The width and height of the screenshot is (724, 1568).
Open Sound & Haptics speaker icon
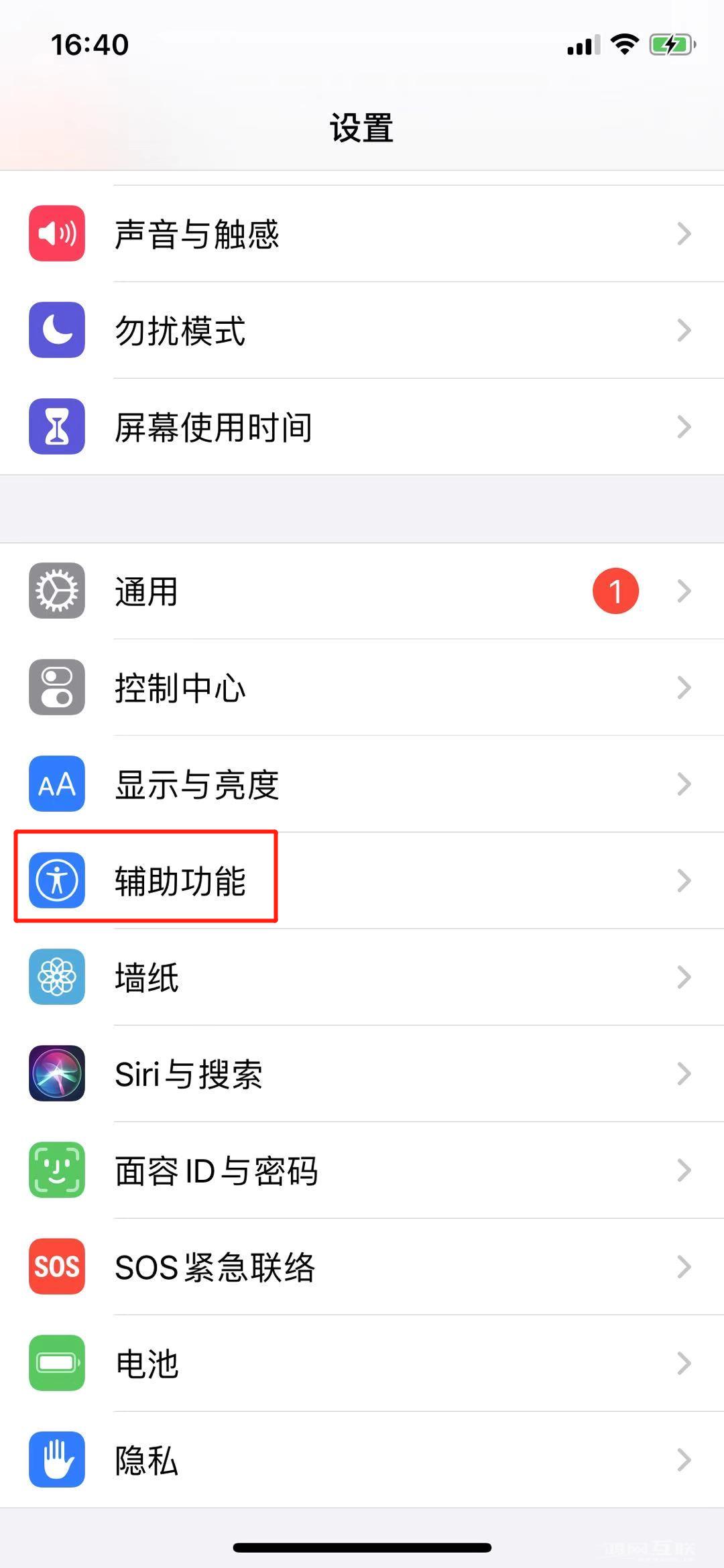(x=56, y=234)
